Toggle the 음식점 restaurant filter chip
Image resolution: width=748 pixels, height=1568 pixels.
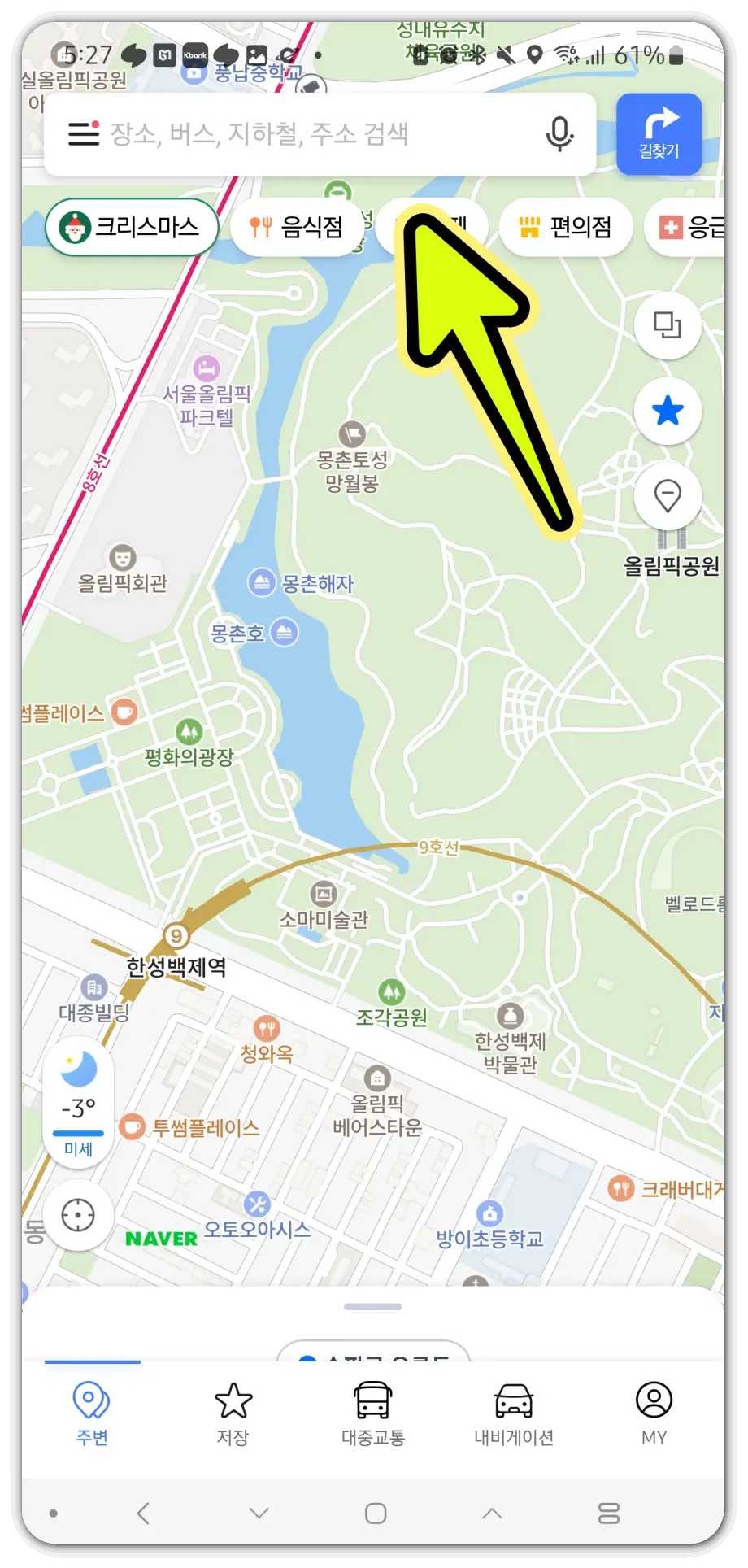point(298,228)
